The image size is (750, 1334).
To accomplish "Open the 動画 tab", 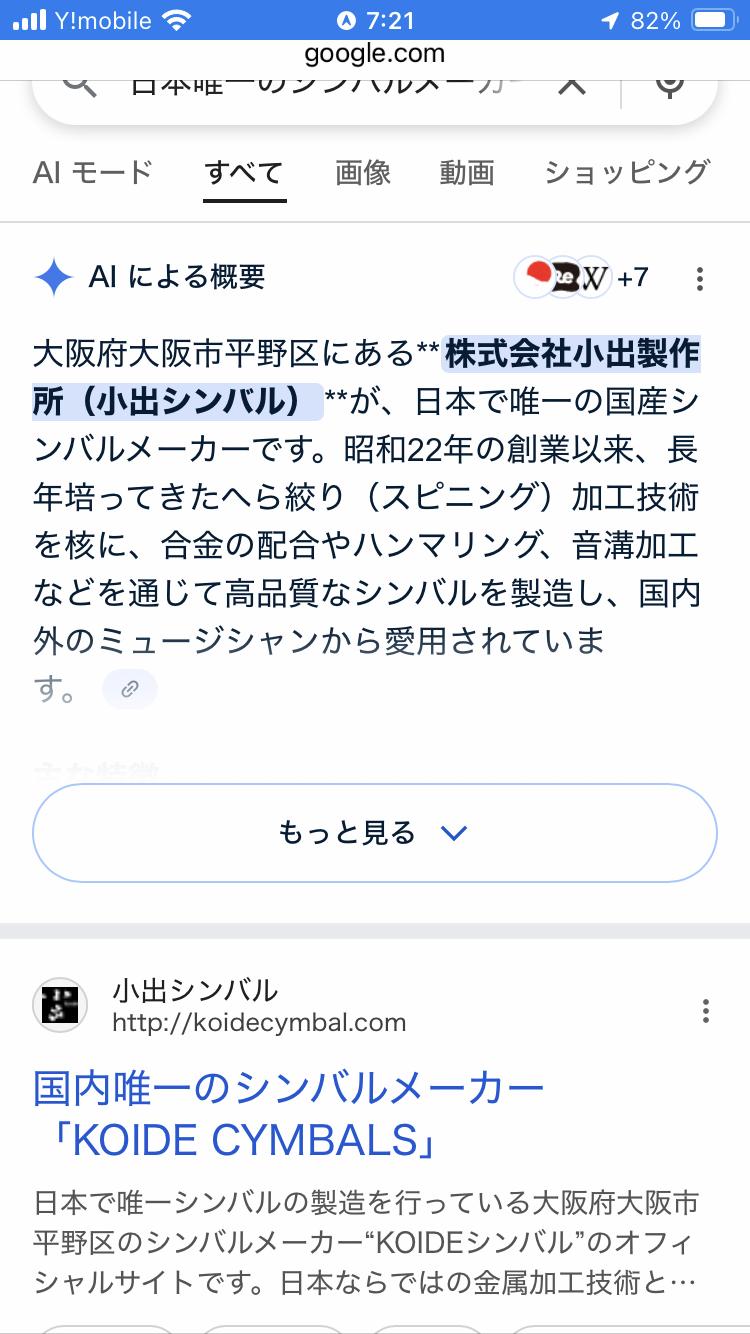I will tap(467, 173).
